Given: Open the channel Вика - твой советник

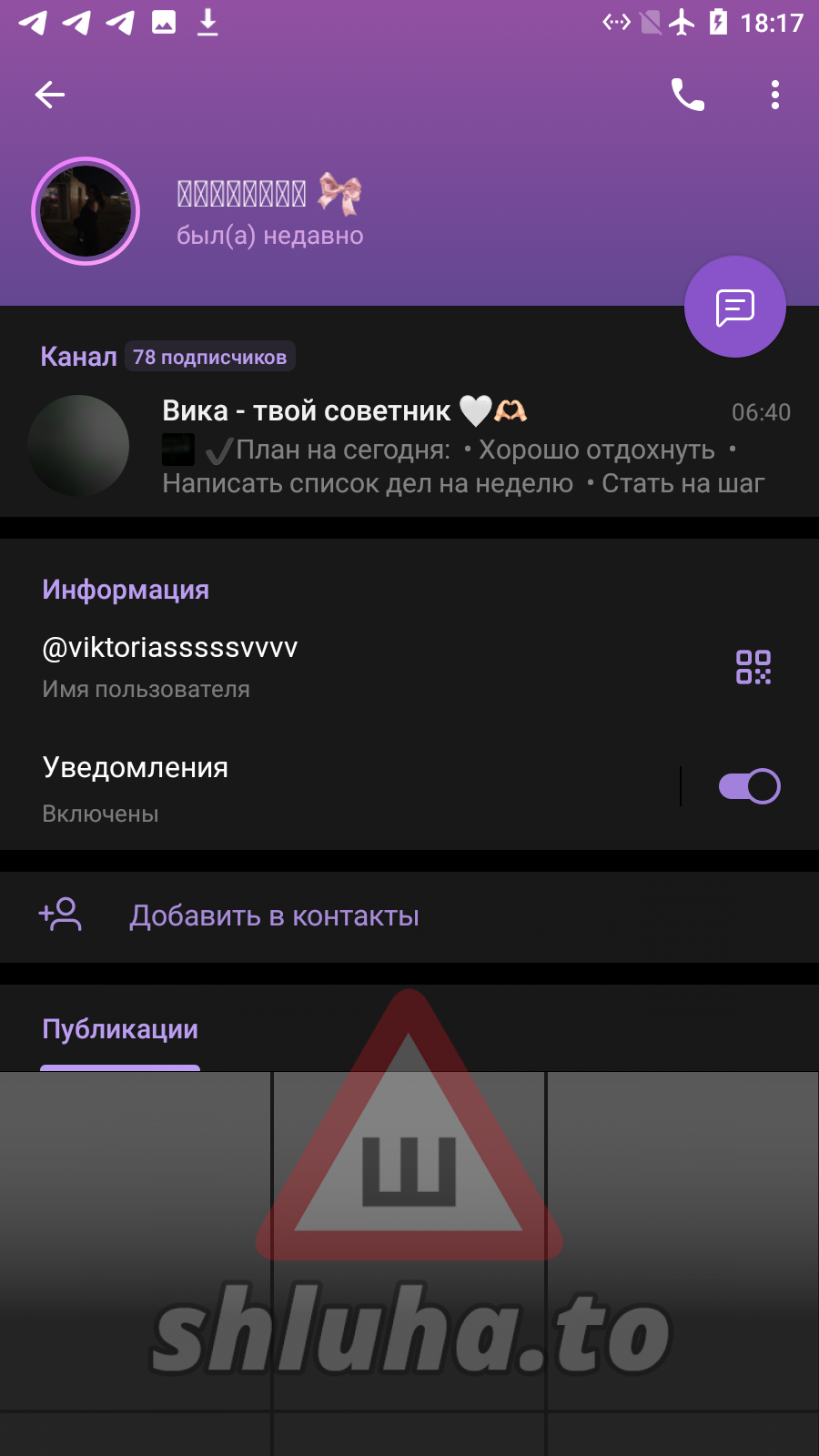Looking at the screenshot, I should pos(409,446).
